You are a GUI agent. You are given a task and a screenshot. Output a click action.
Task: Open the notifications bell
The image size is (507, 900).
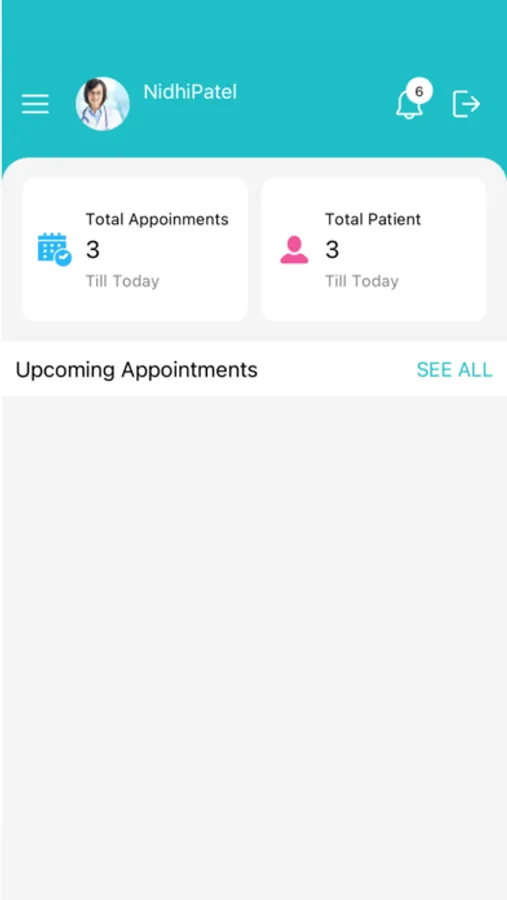pyautogui.click(x=411, y=101)
